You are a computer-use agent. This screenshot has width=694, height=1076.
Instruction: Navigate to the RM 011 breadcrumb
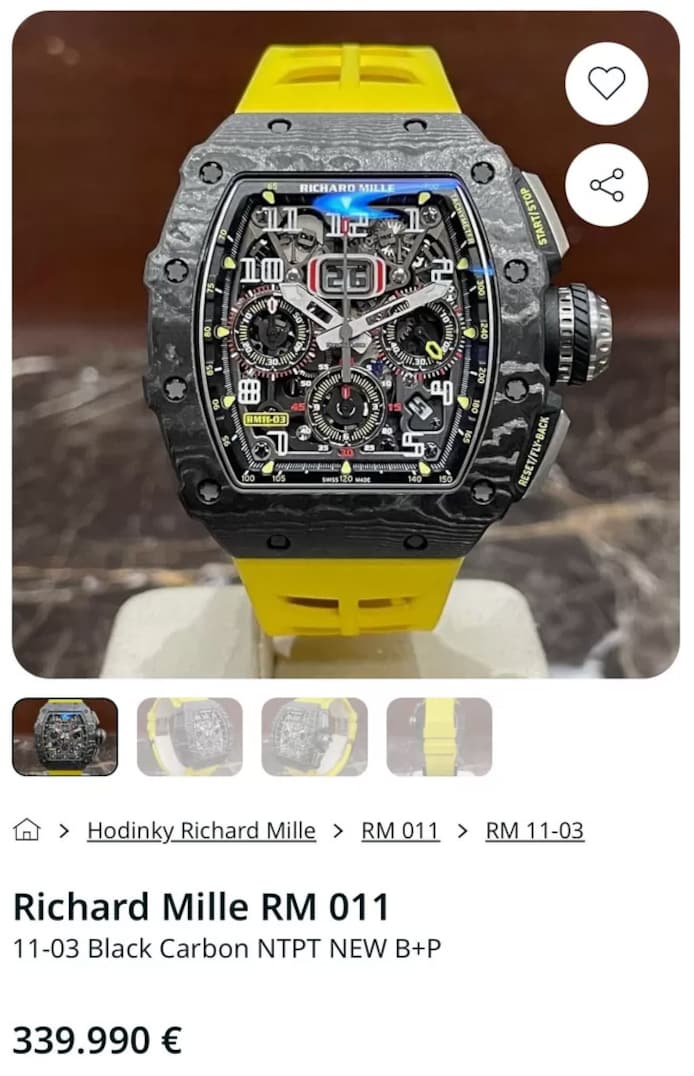pos(400,830)
